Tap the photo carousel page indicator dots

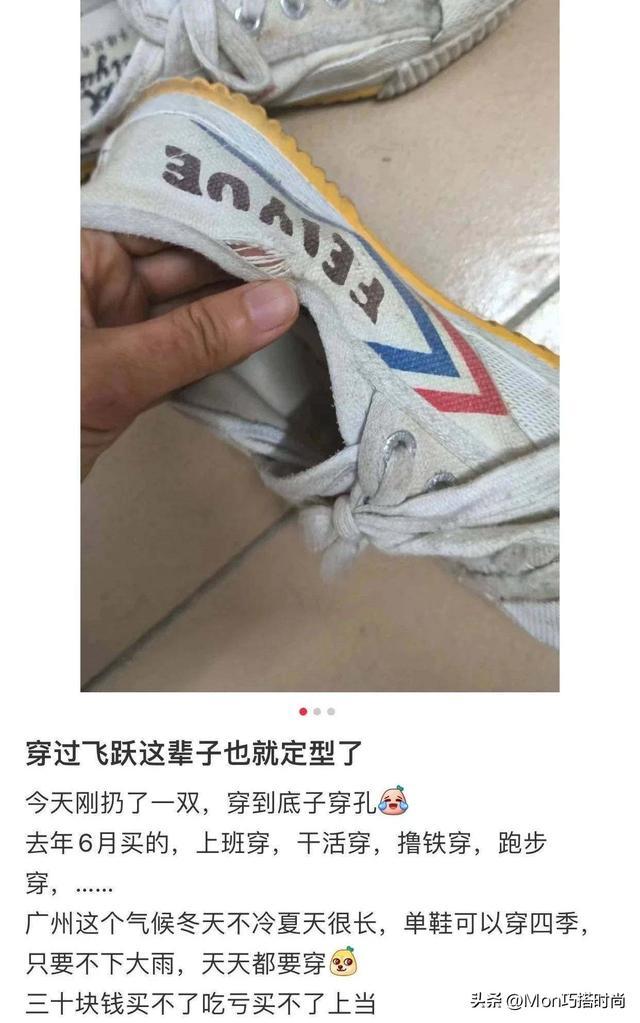[317, 711]
